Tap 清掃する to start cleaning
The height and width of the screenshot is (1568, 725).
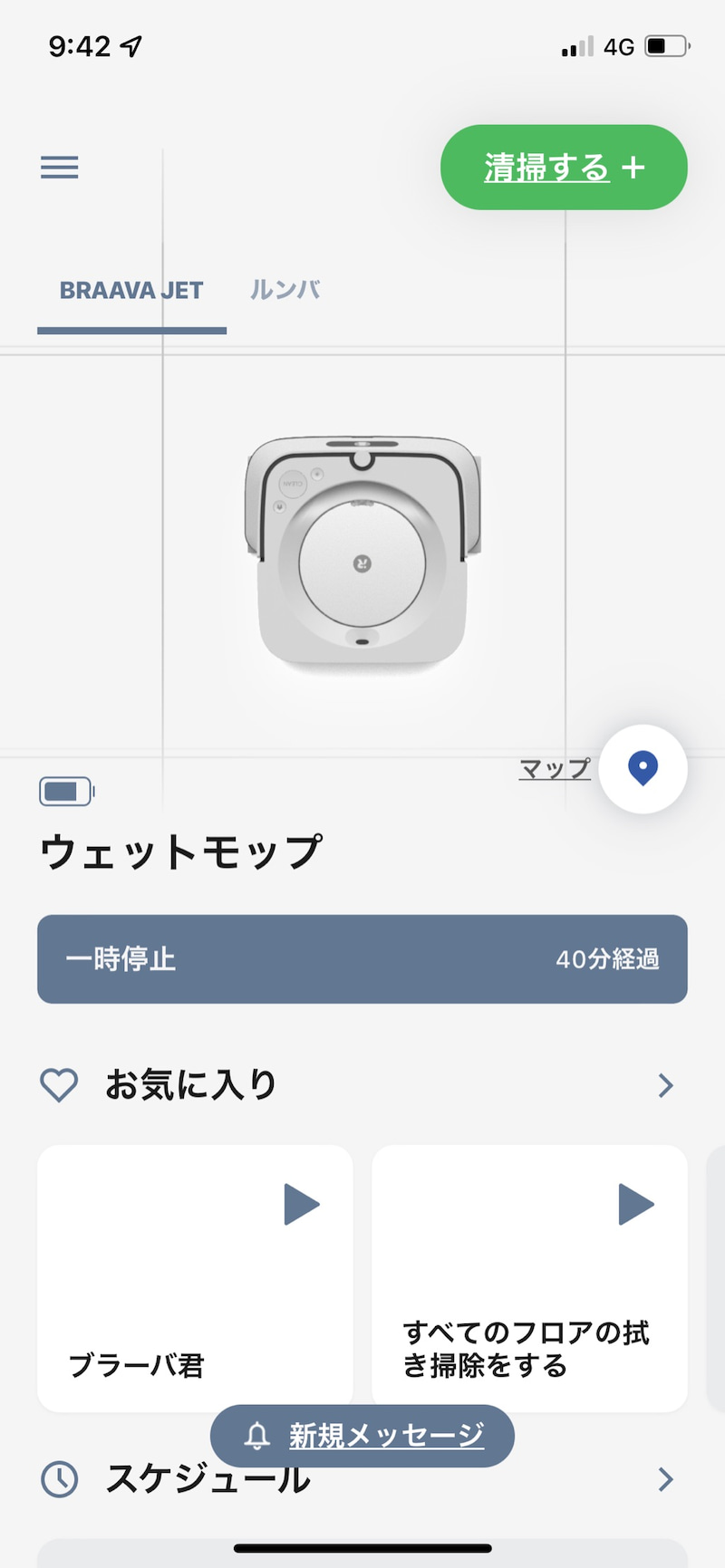(542, 167)
